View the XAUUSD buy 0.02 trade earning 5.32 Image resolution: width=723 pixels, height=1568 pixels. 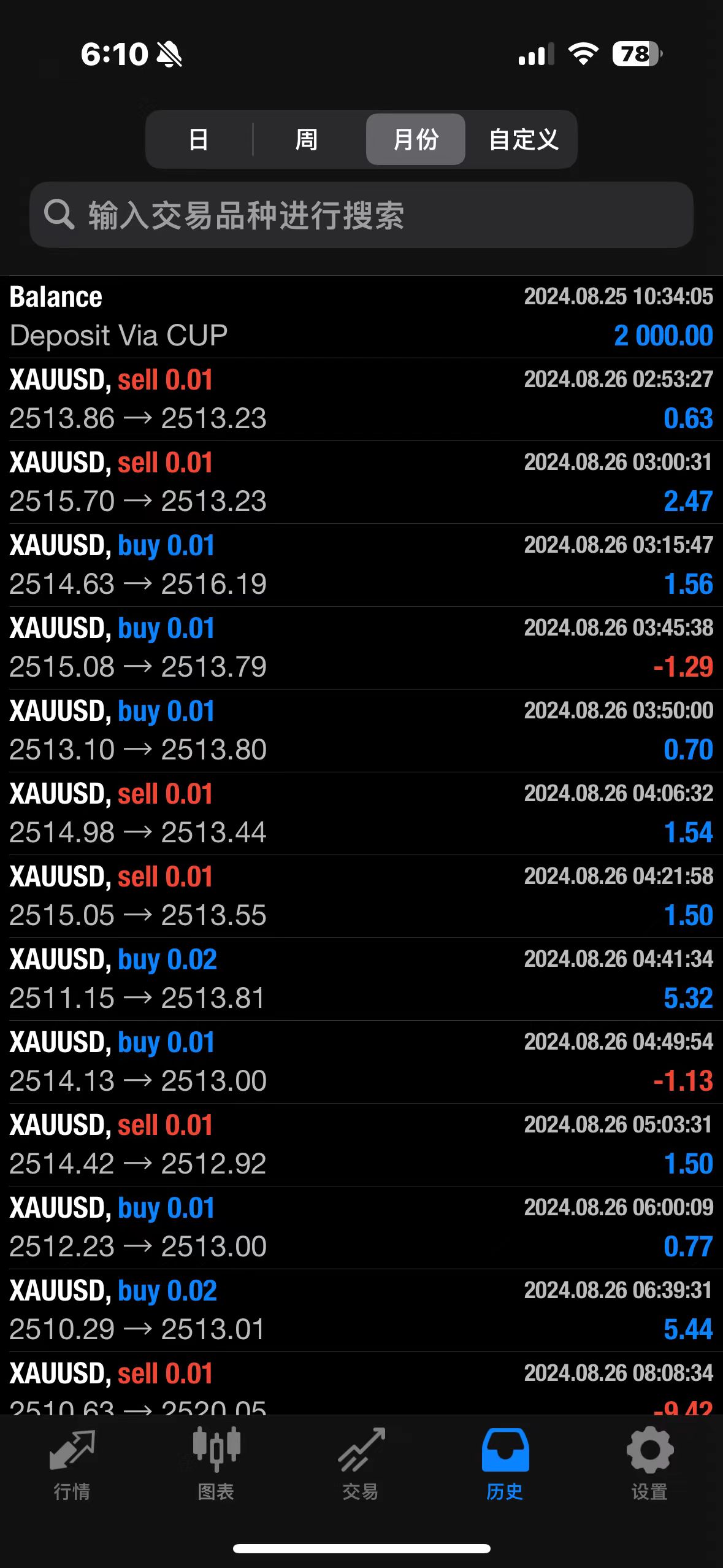(x=361, y=979)
